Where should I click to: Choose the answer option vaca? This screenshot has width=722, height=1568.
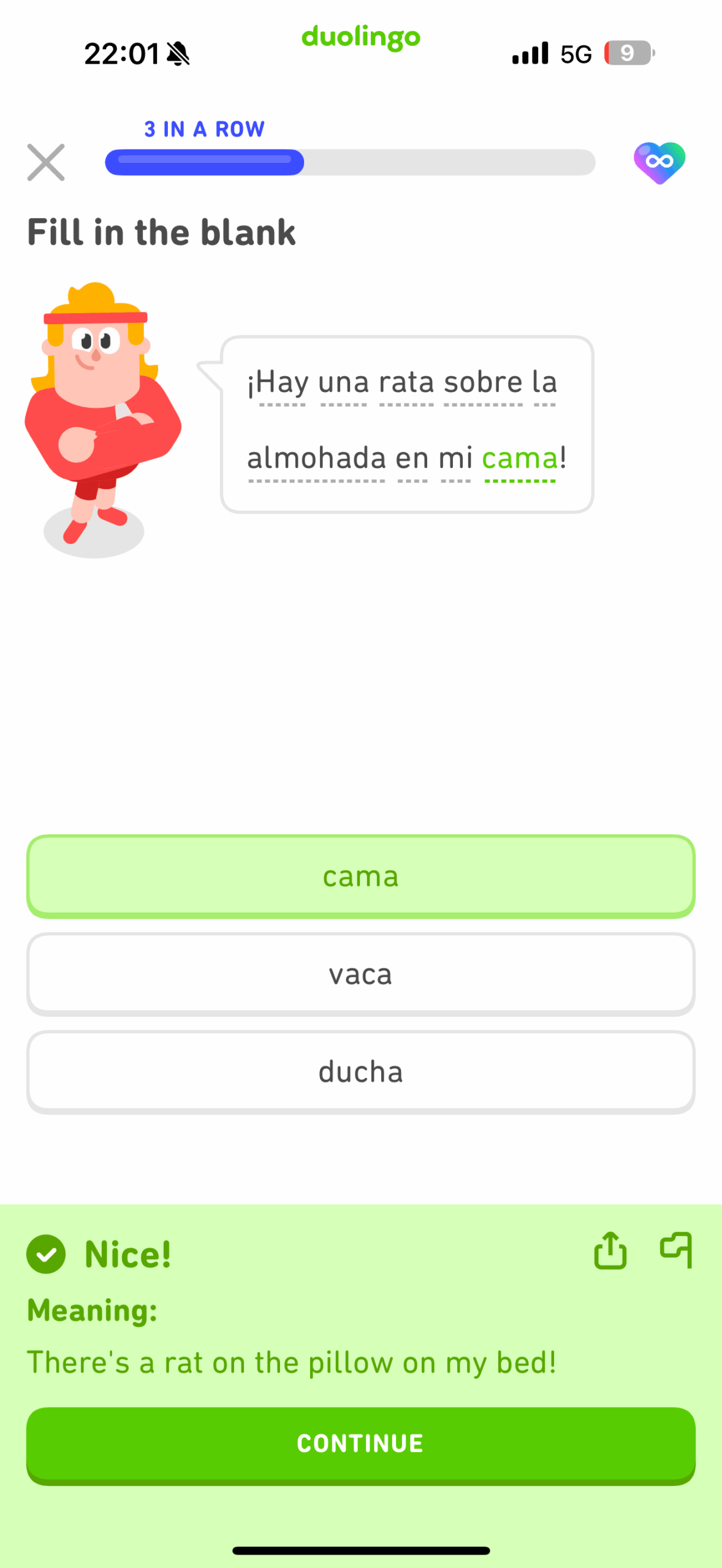(x=360, y=974)
